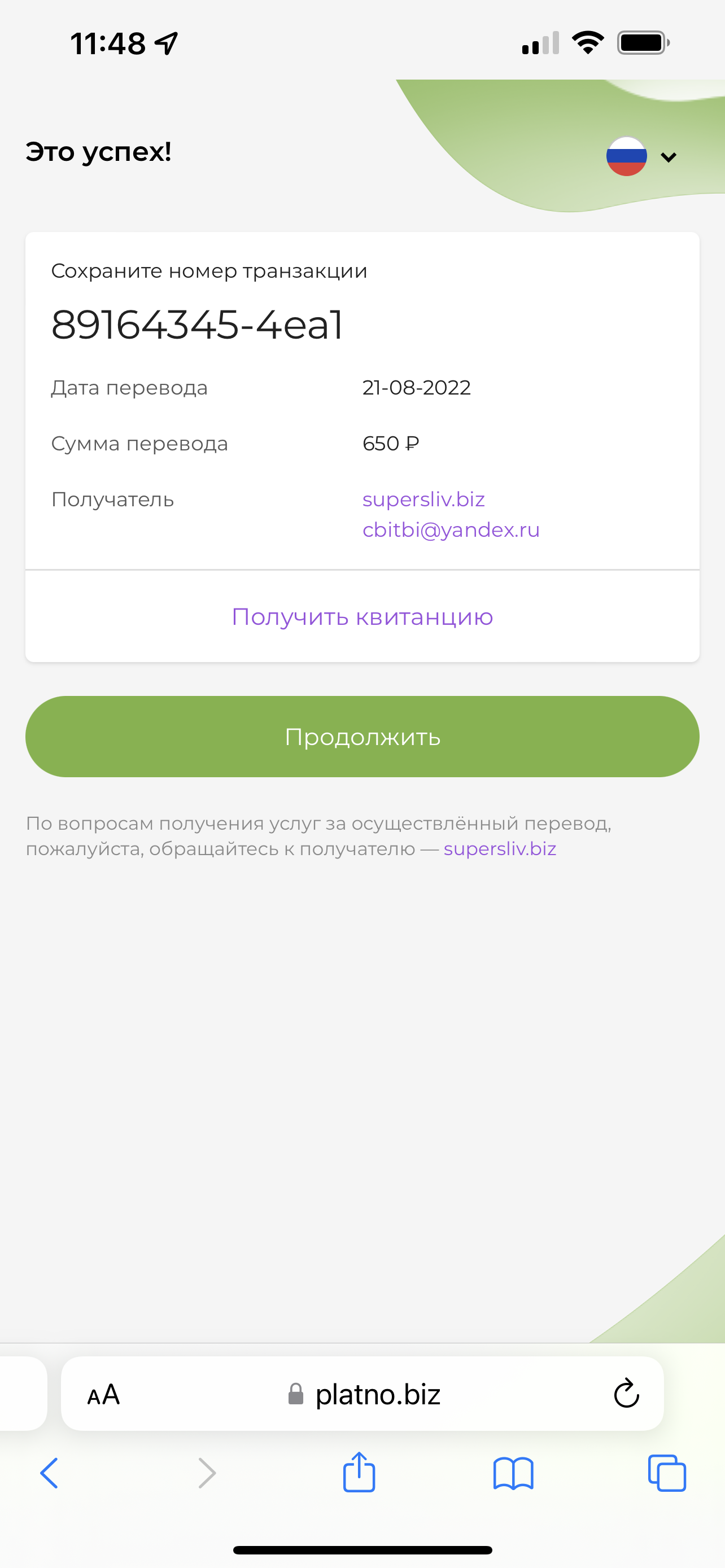The height and width of the screenshot is (1568, 725).
Task: Open Safari bookmarks
Action: 513,1474
